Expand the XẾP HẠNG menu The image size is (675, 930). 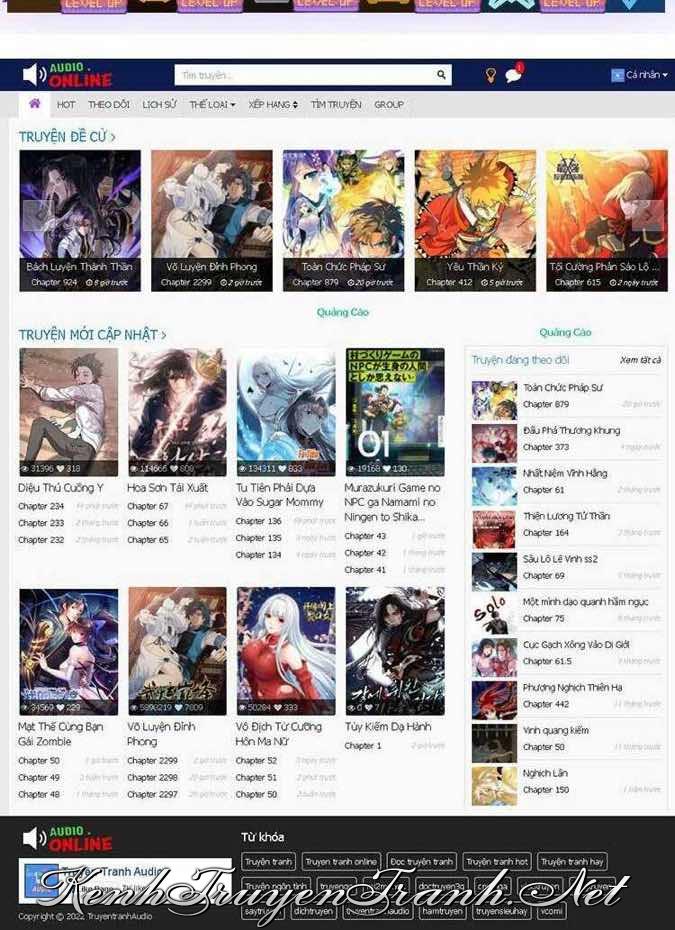(x=273, y=104)
